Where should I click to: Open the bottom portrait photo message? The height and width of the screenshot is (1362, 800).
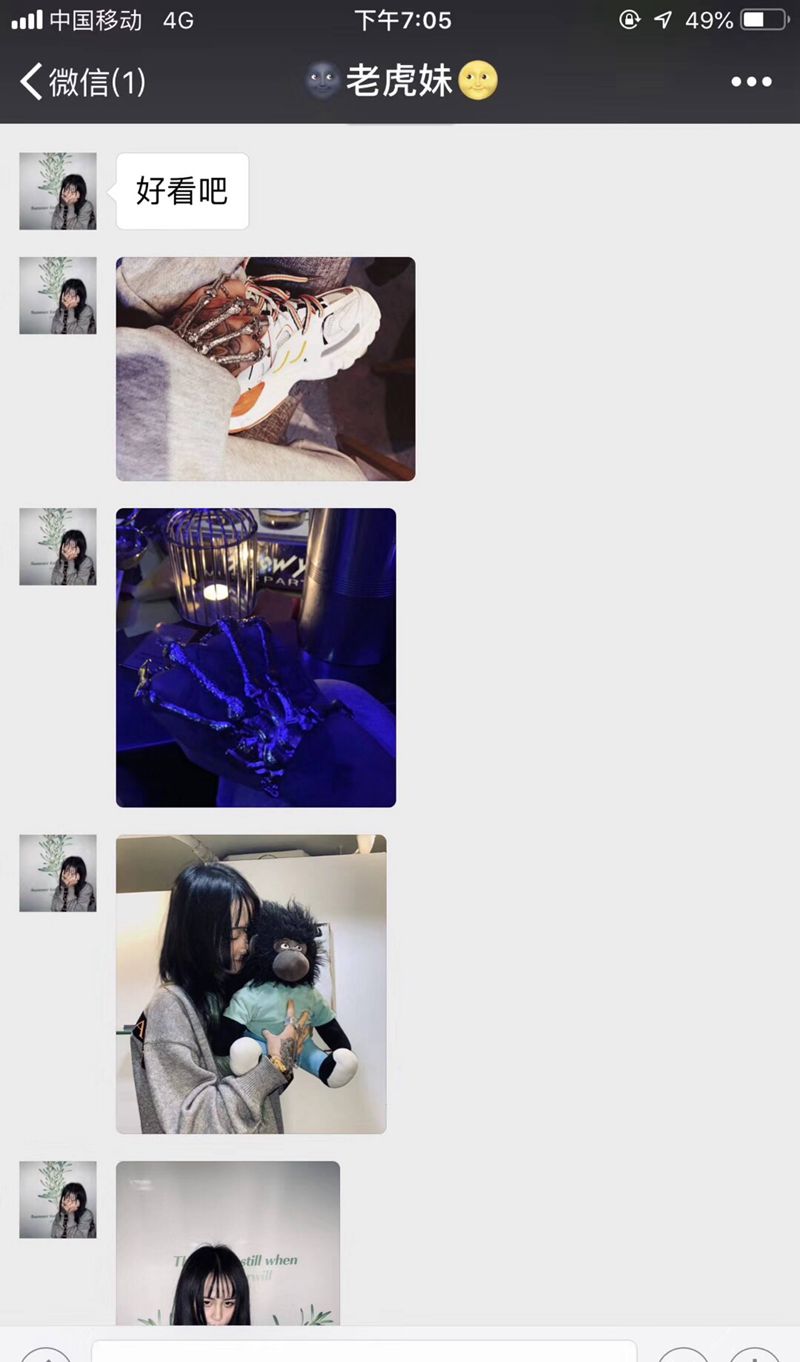(228, 1243)
